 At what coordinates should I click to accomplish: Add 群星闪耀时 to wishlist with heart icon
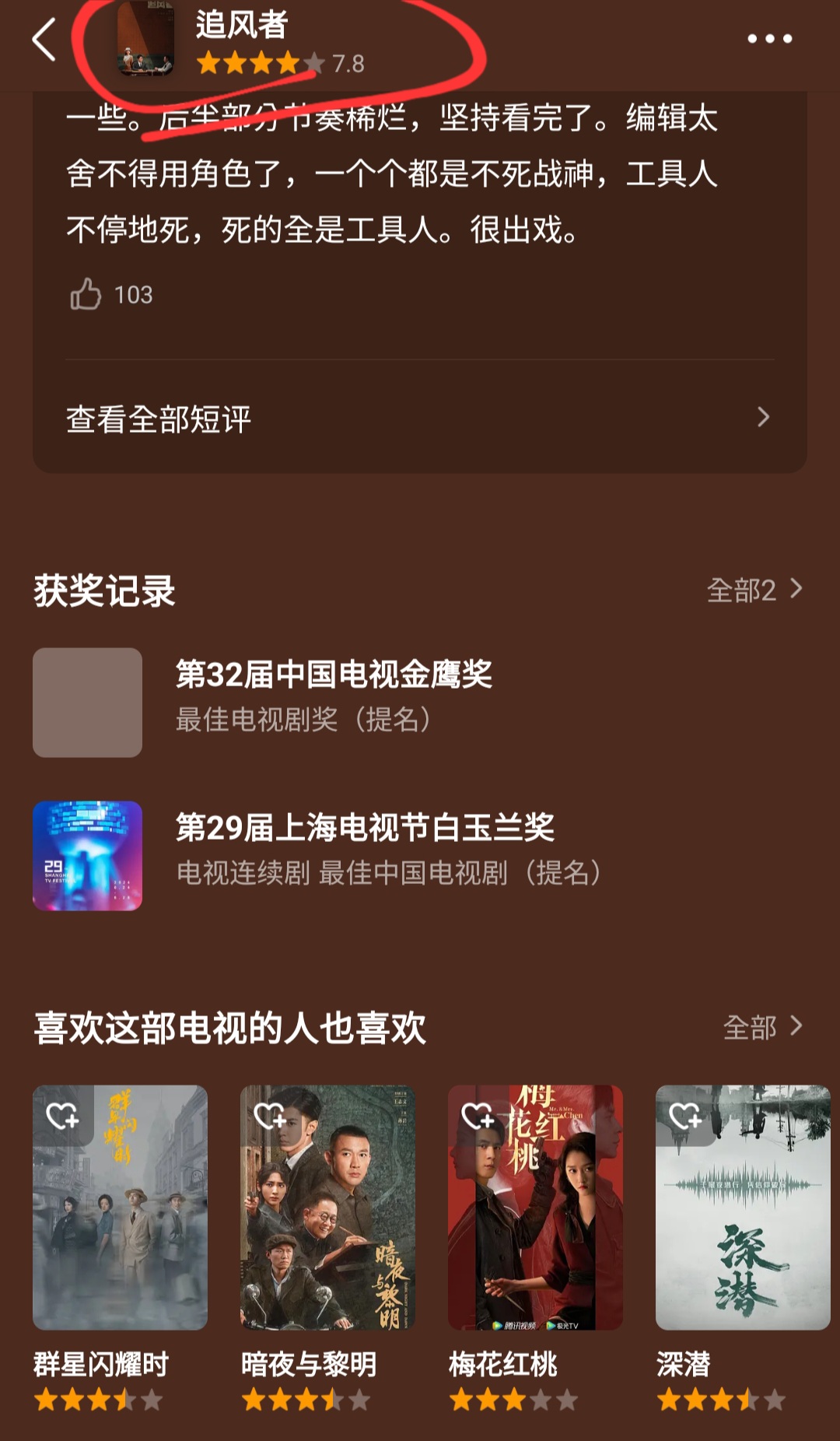click(62, 1116)
